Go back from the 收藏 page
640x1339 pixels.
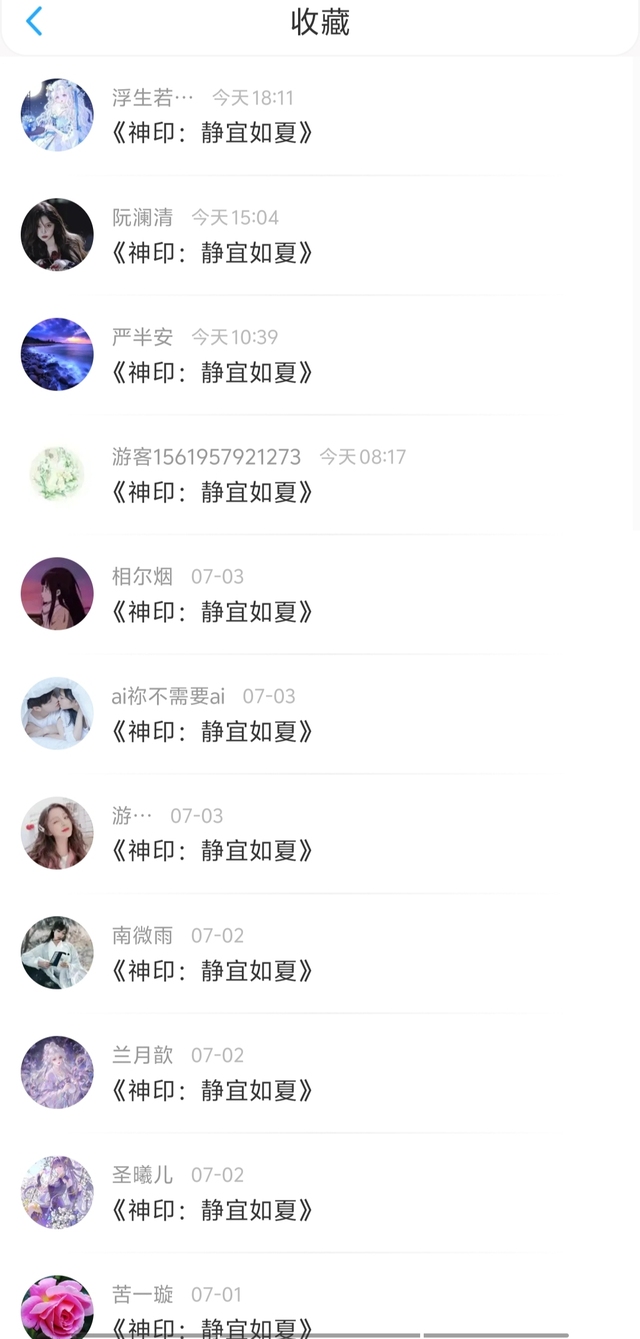coord(34,22)
